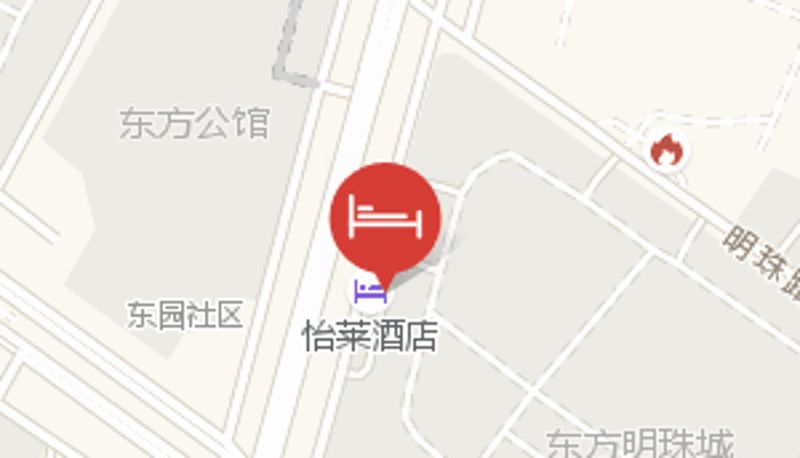This screenshot has height=458, width=800.
Task: Open the 怡莱酒店 hotel label
Action: pos(370,336)
